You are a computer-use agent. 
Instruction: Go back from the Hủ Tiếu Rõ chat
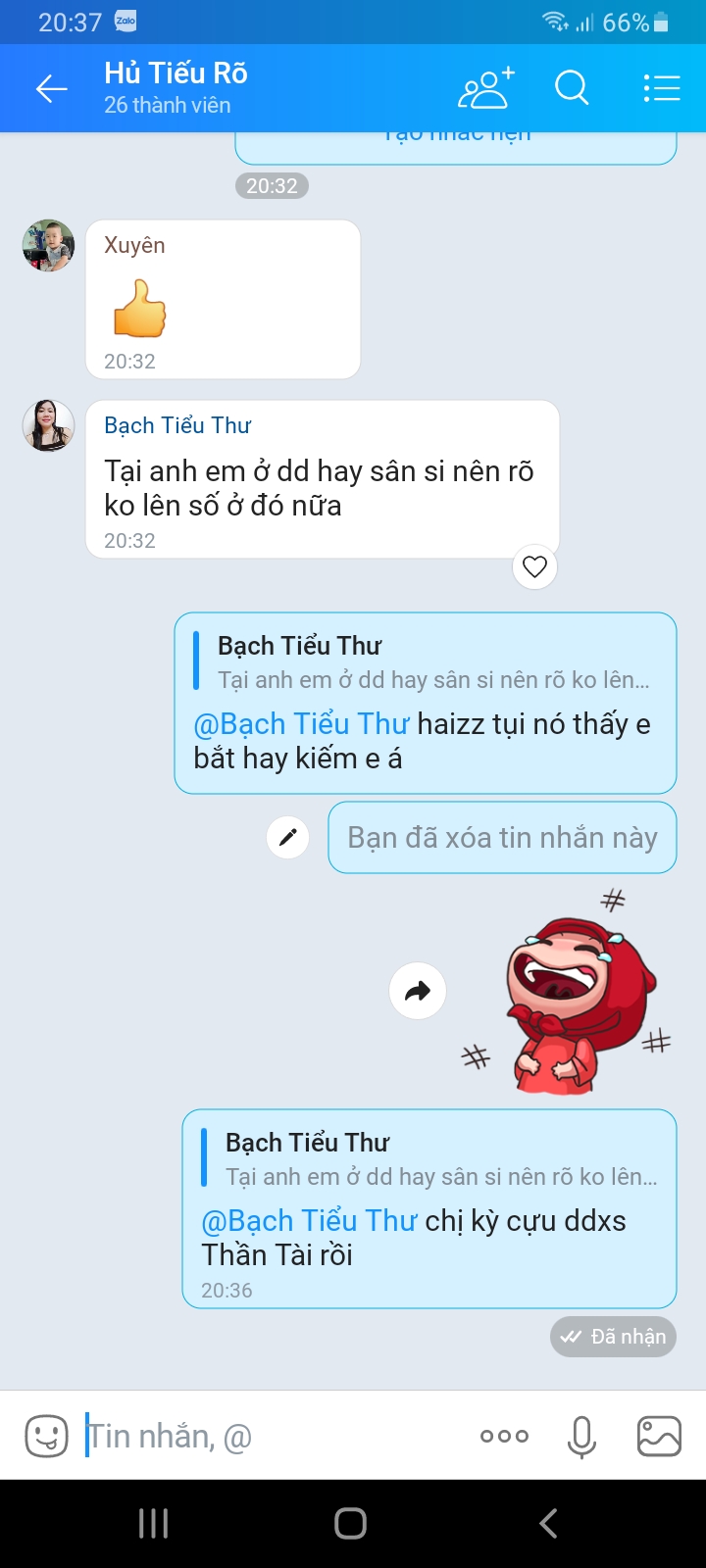tap(51, 89)
